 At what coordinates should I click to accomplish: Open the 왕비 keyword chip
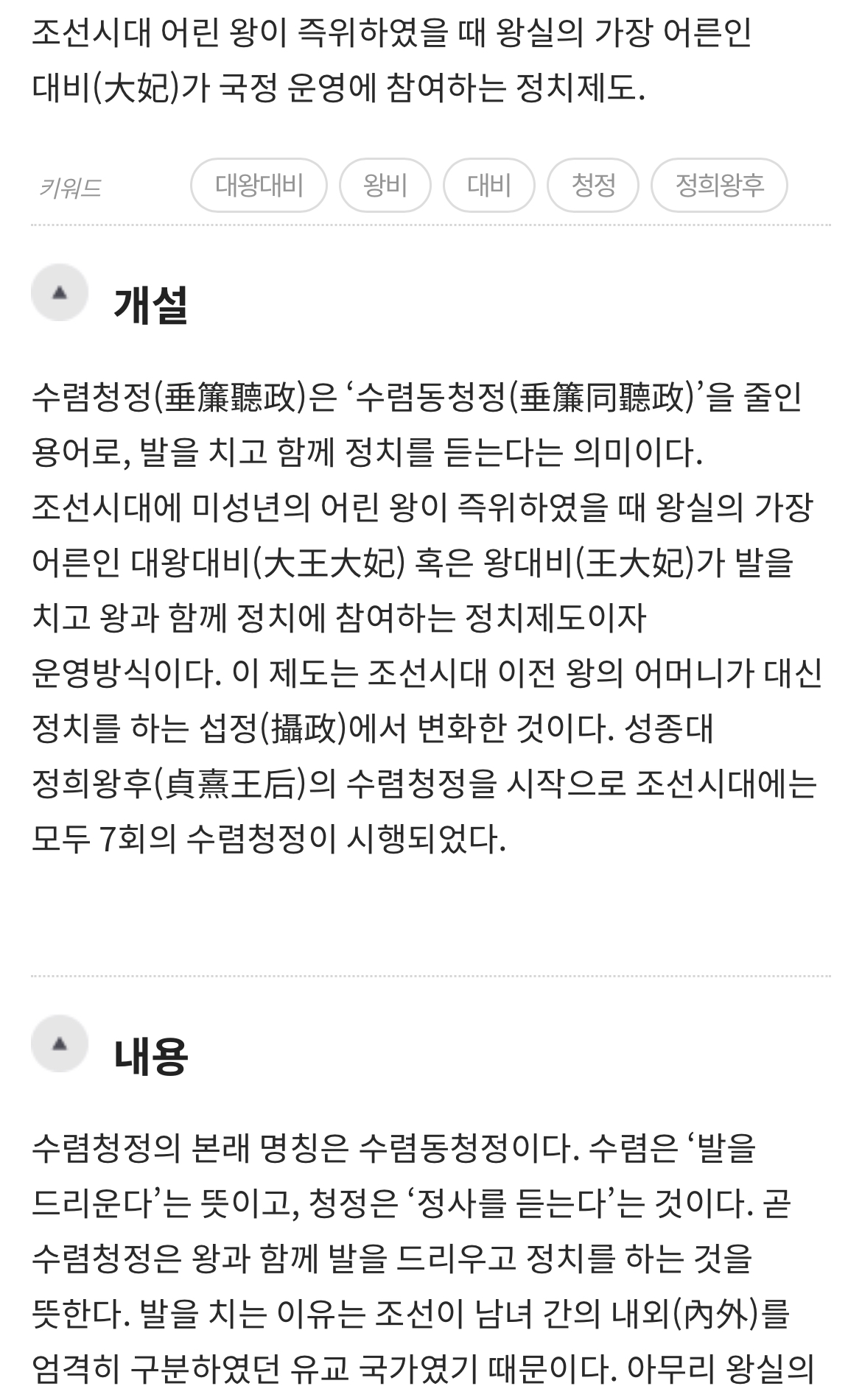385,186
